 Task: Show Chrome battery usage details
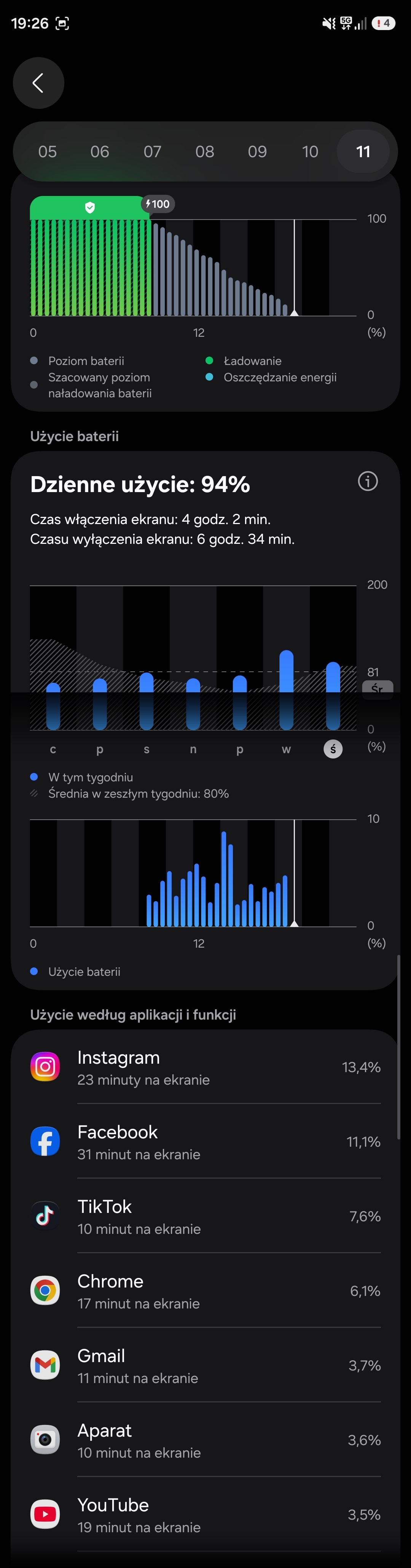pyautogui.click(x=205, y=1291)
